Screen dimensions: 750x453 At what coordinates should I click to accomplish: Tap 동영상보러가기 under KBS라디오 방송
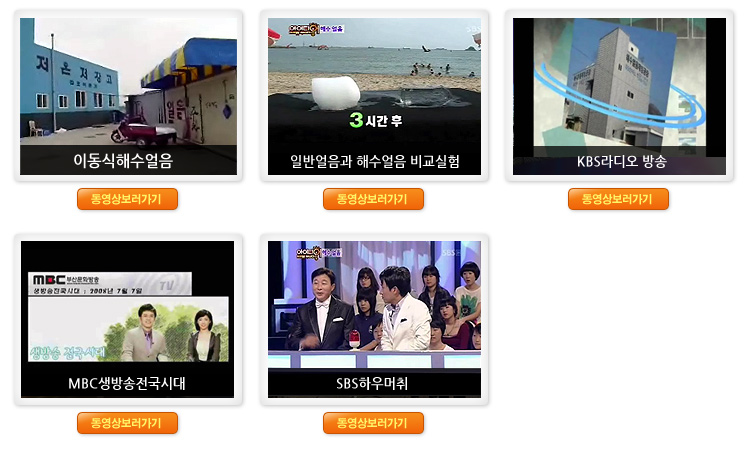(618, 199)
